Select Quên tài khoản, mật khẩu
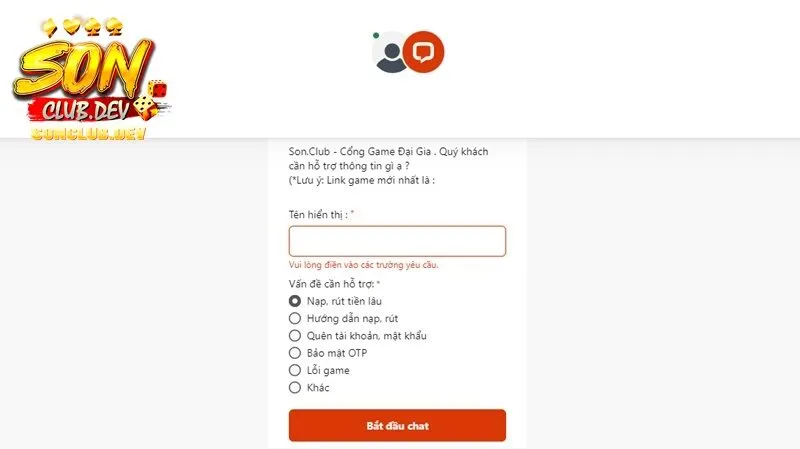The height and width of the screenshot is (449, 800). [295, 336]
